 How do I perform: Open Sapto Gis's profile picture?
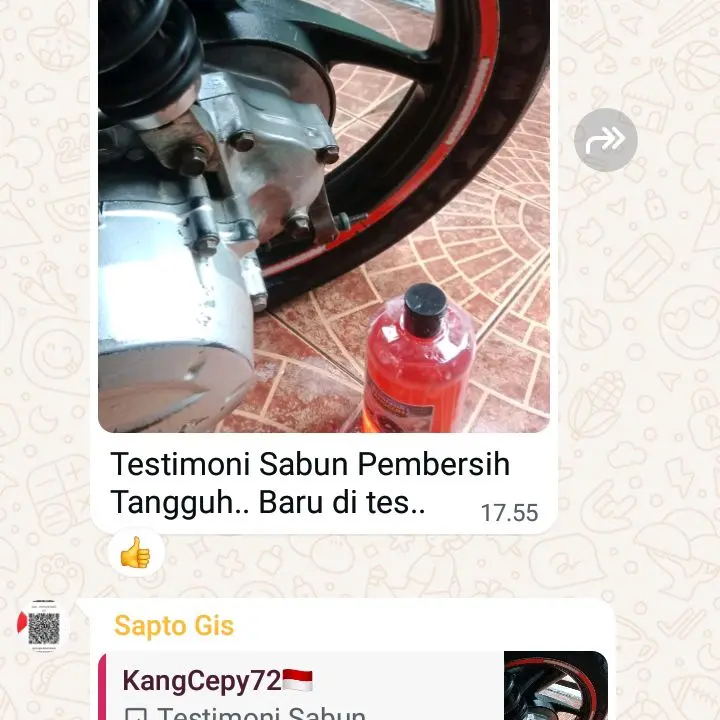(x=43, y=627)
